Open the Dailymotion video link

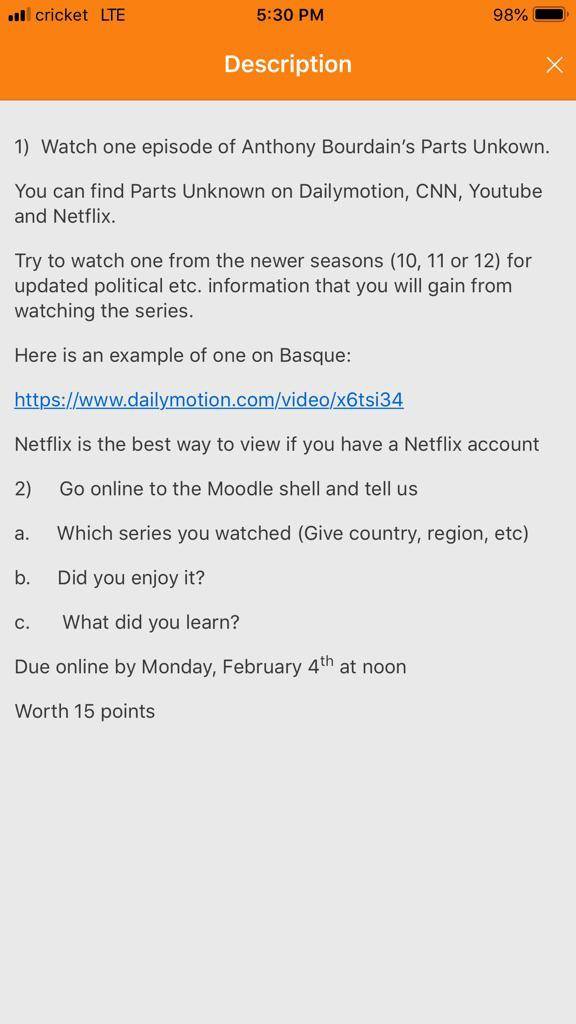click(x=209, y=399)
